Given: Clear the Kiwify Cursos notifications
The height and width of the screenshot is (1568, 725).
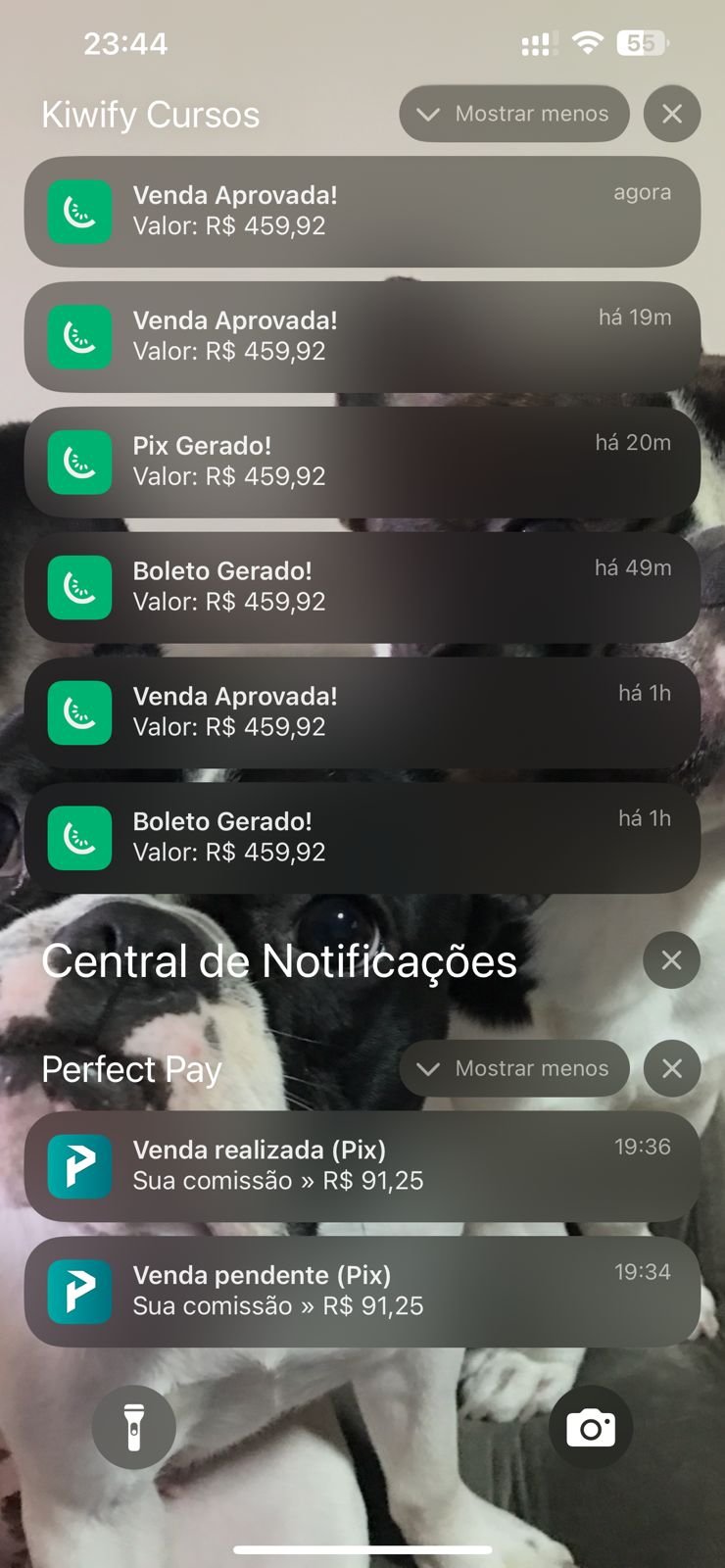Looking at the screenshot, I should (671, 114).
